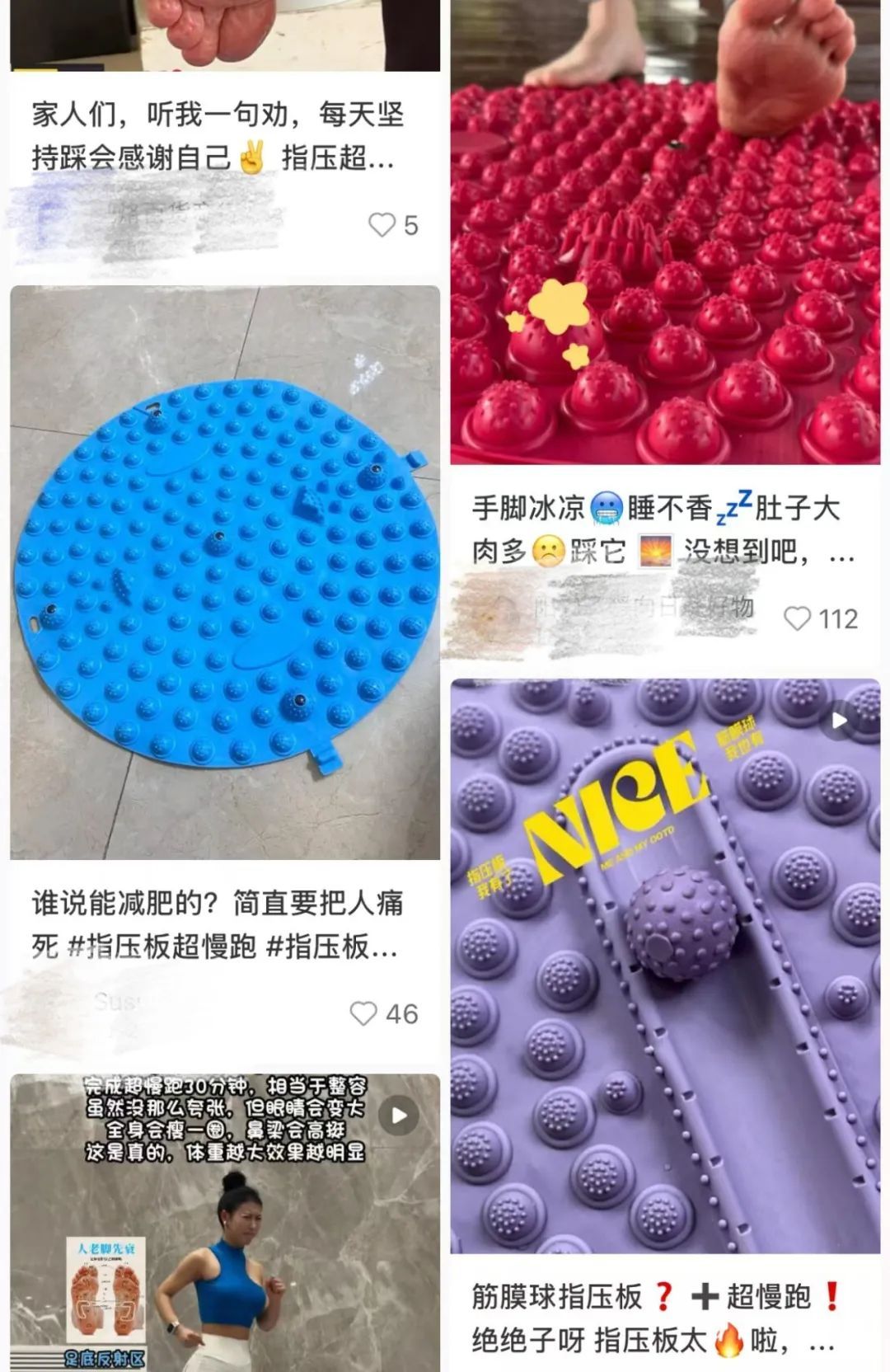Like the post '谁说能减肥的'
This screenshot has height=1372, width=890.
[363, 1013]
